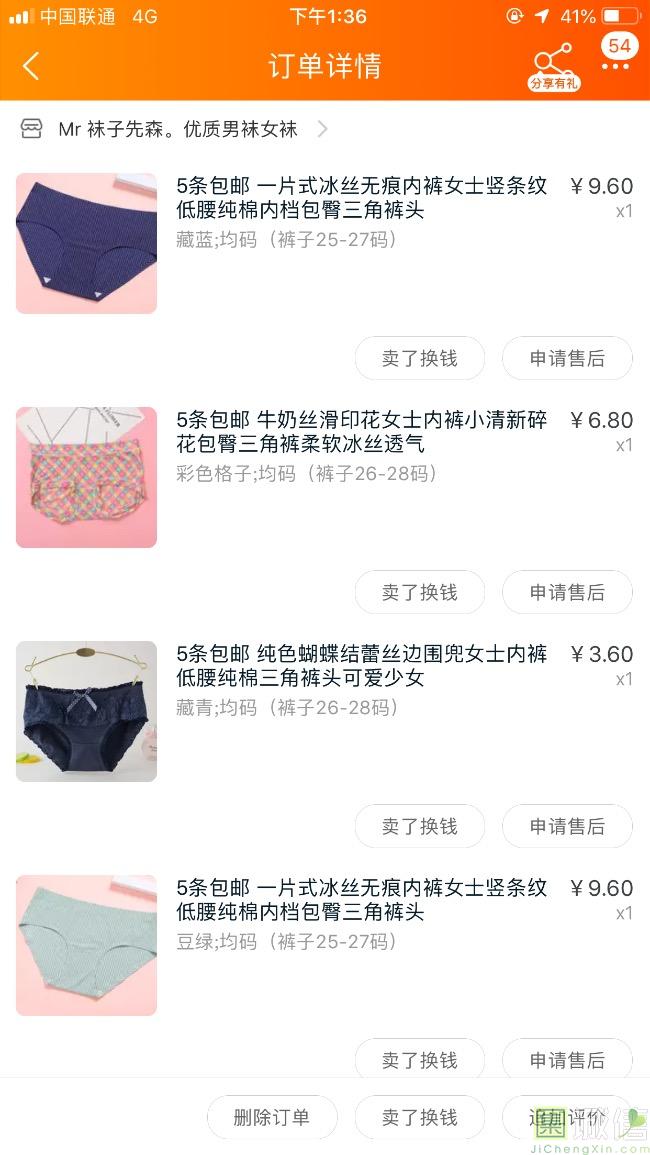650x1155 pixels.
Task: Tap 申请售后 for the 藏蓝 item
Action: (567, 359)
